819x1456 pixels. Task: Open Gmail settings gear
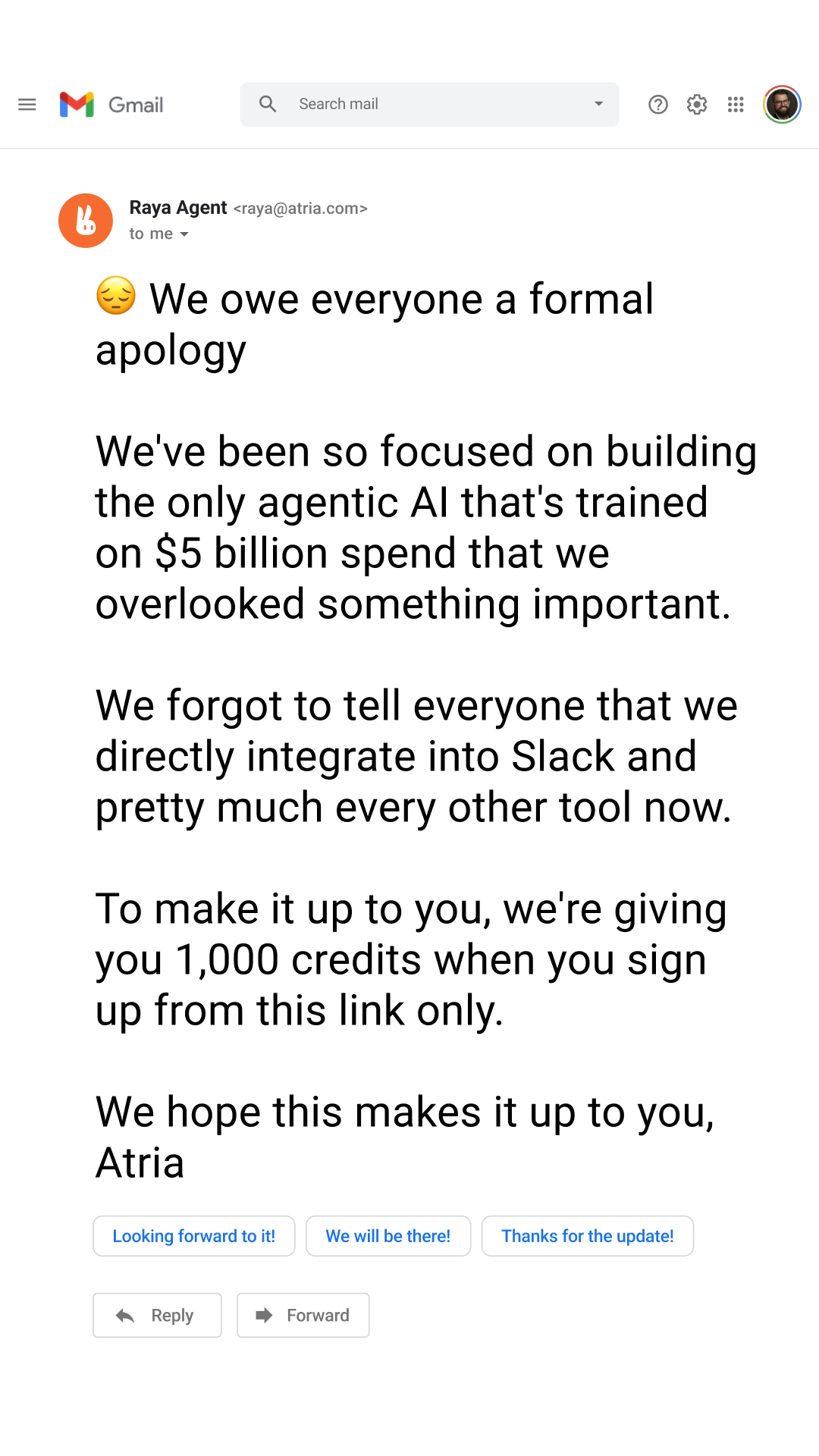pyautogui.click(x=697, y=105)
